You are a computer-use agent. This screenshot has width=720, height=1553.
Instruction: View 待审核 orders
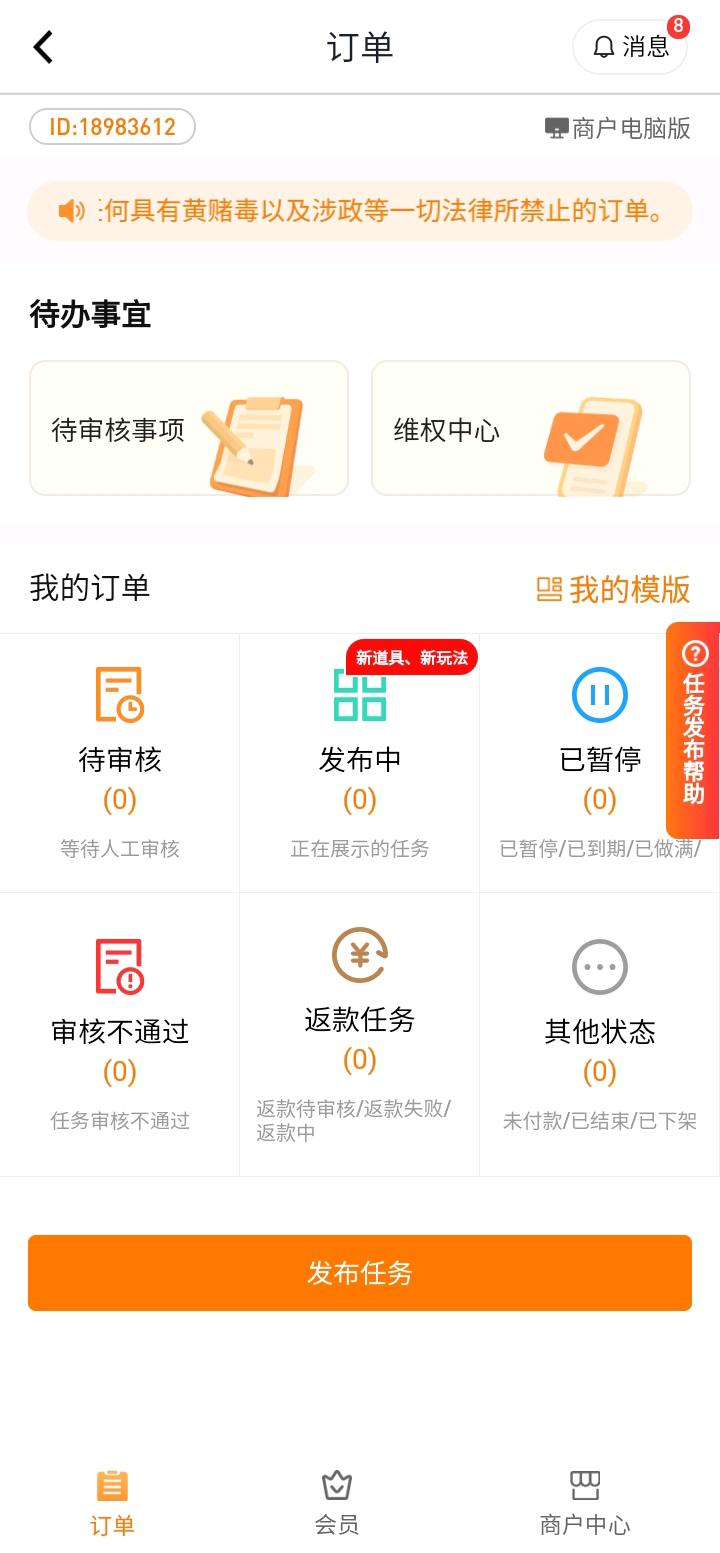click(x=120, y=762)
